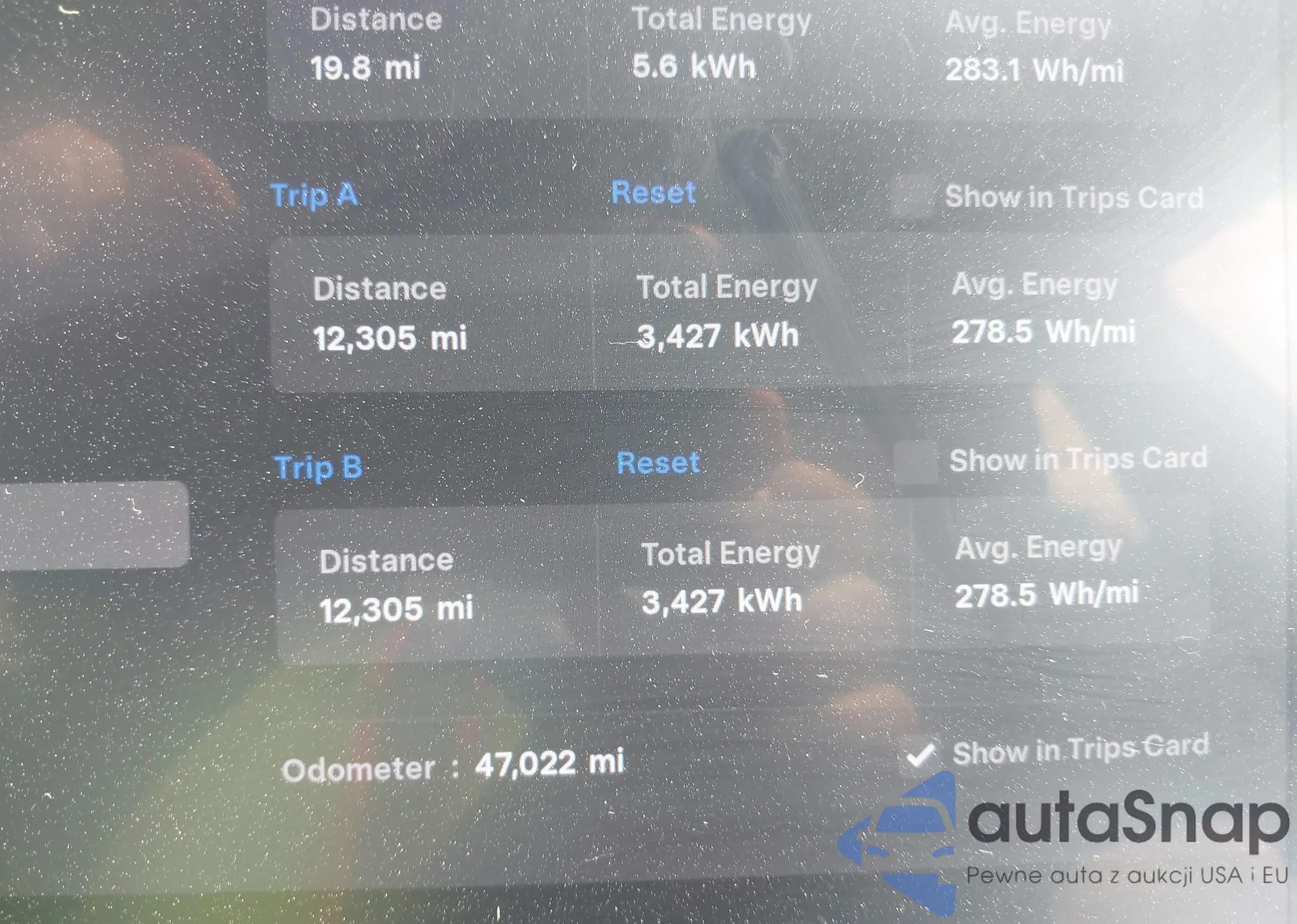Select the Trip B name label
1297x924 pixels.
[x=318, y=467]
